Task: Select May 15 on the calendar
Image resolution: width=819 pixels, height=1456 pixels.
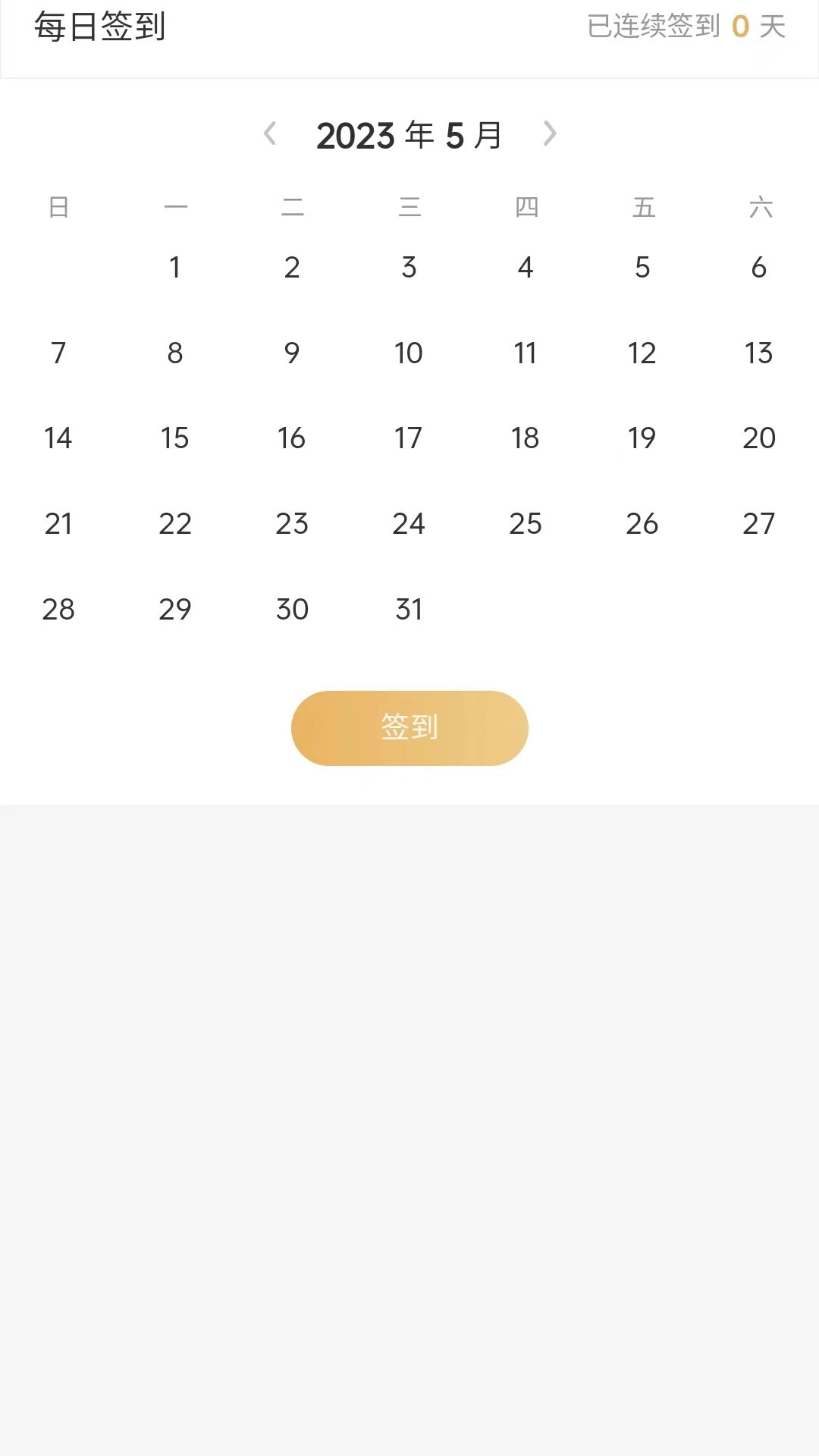Action: pyautogui.click(x=175, y=438)
